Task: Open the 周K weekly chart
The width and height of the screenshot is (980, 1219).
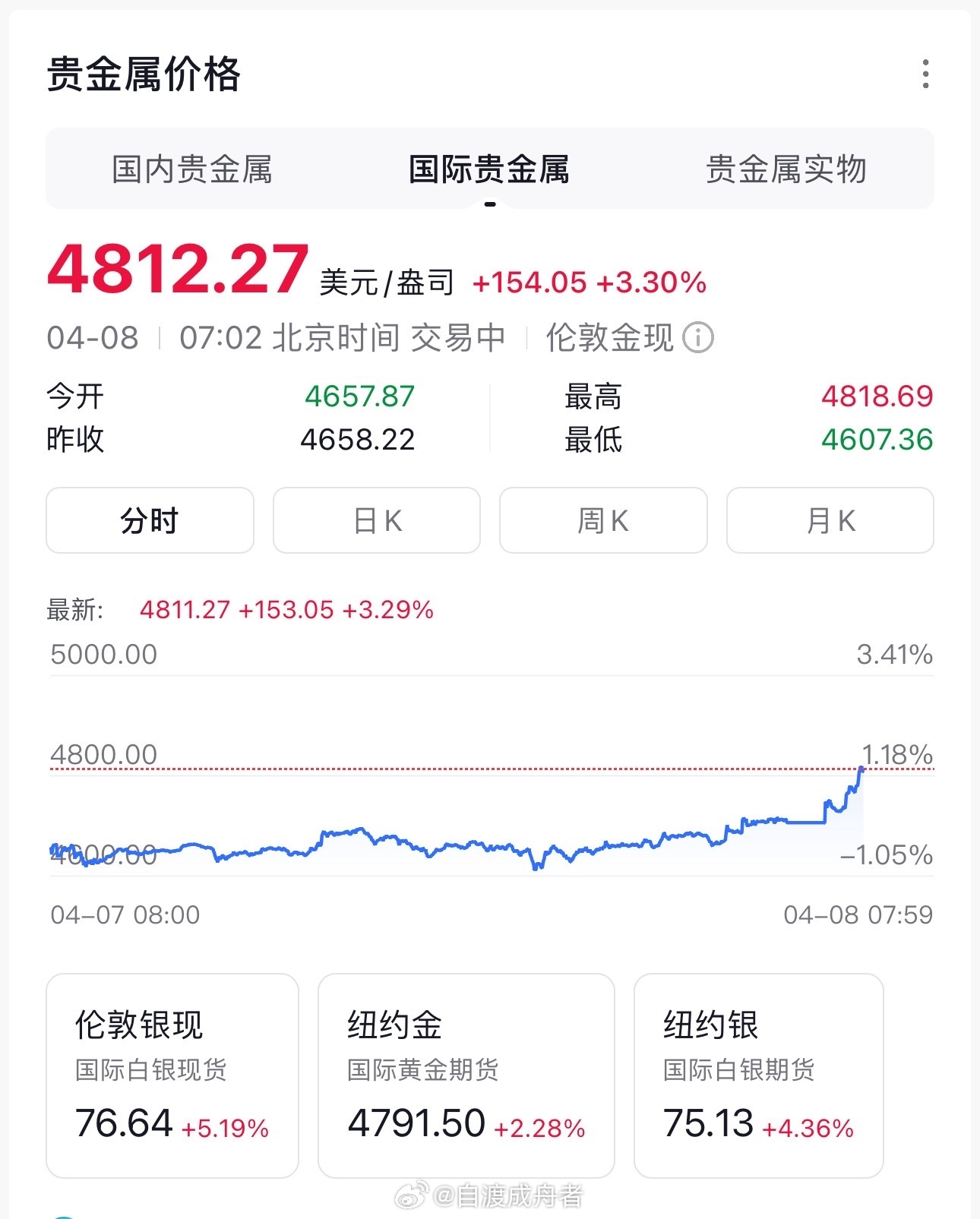Action: point(602,521)
